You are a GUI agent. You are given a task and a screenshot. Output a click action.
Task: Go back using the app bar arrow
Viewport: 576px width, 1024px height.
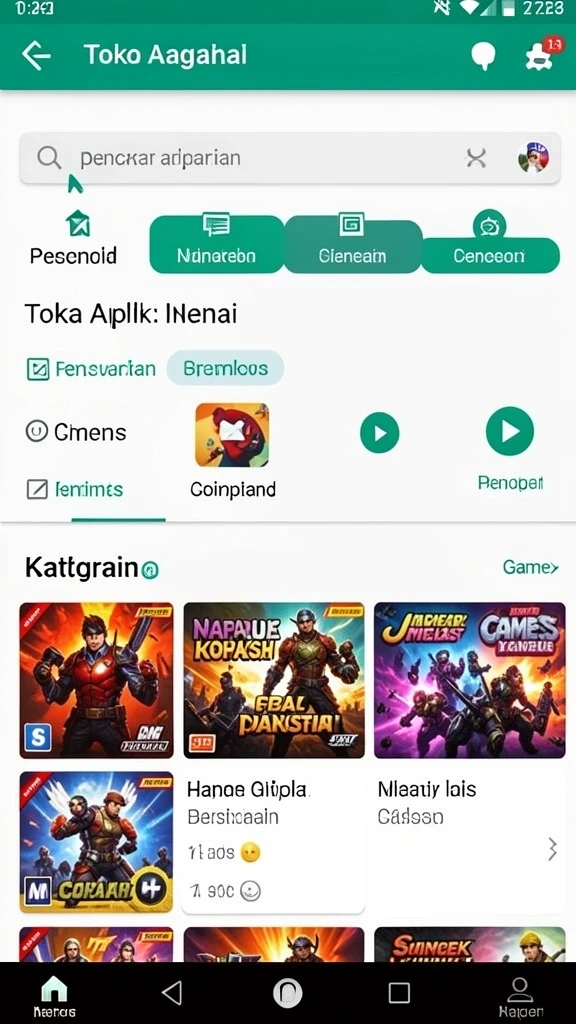(36, 56)
